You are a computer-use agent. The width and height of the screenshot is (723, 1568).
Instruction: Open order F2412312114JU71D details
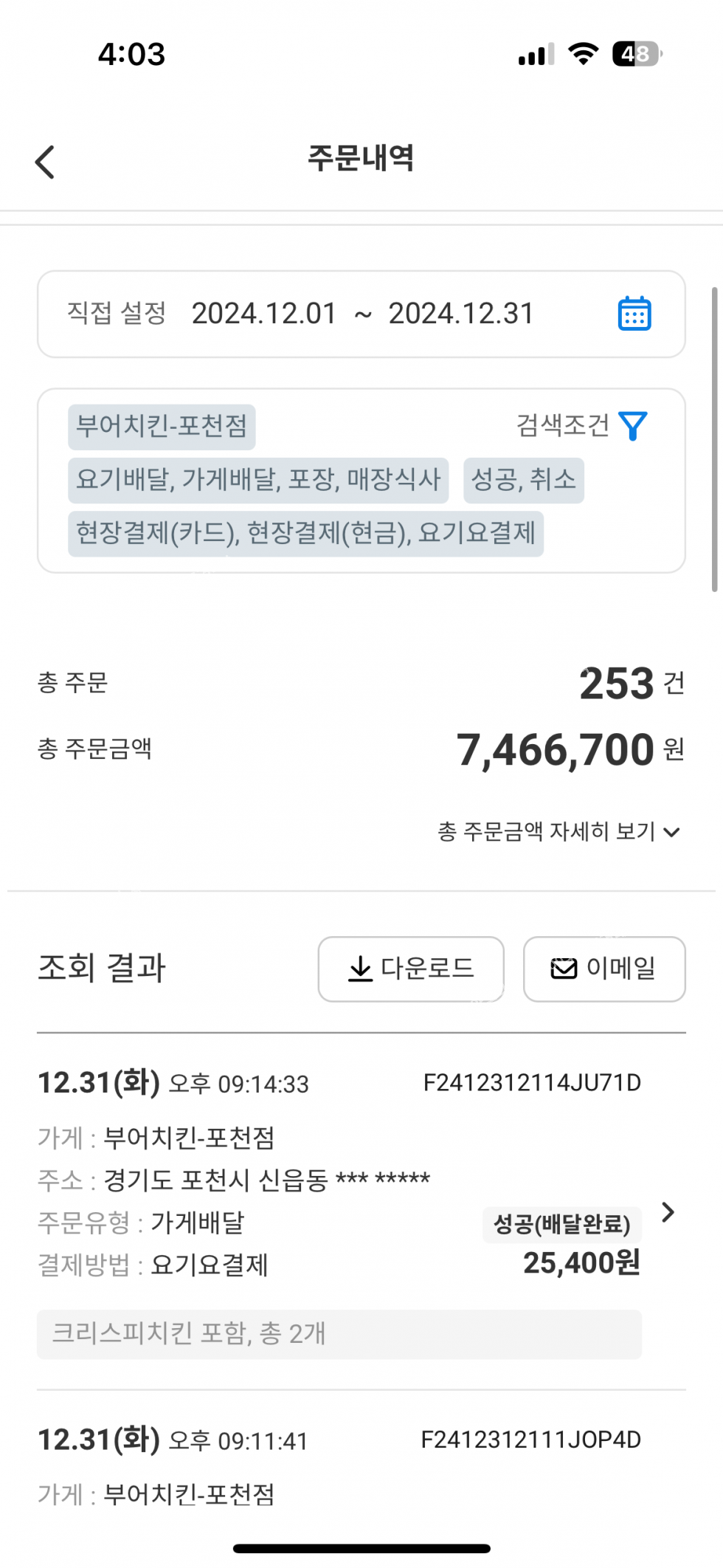(x=668, y=1212)
